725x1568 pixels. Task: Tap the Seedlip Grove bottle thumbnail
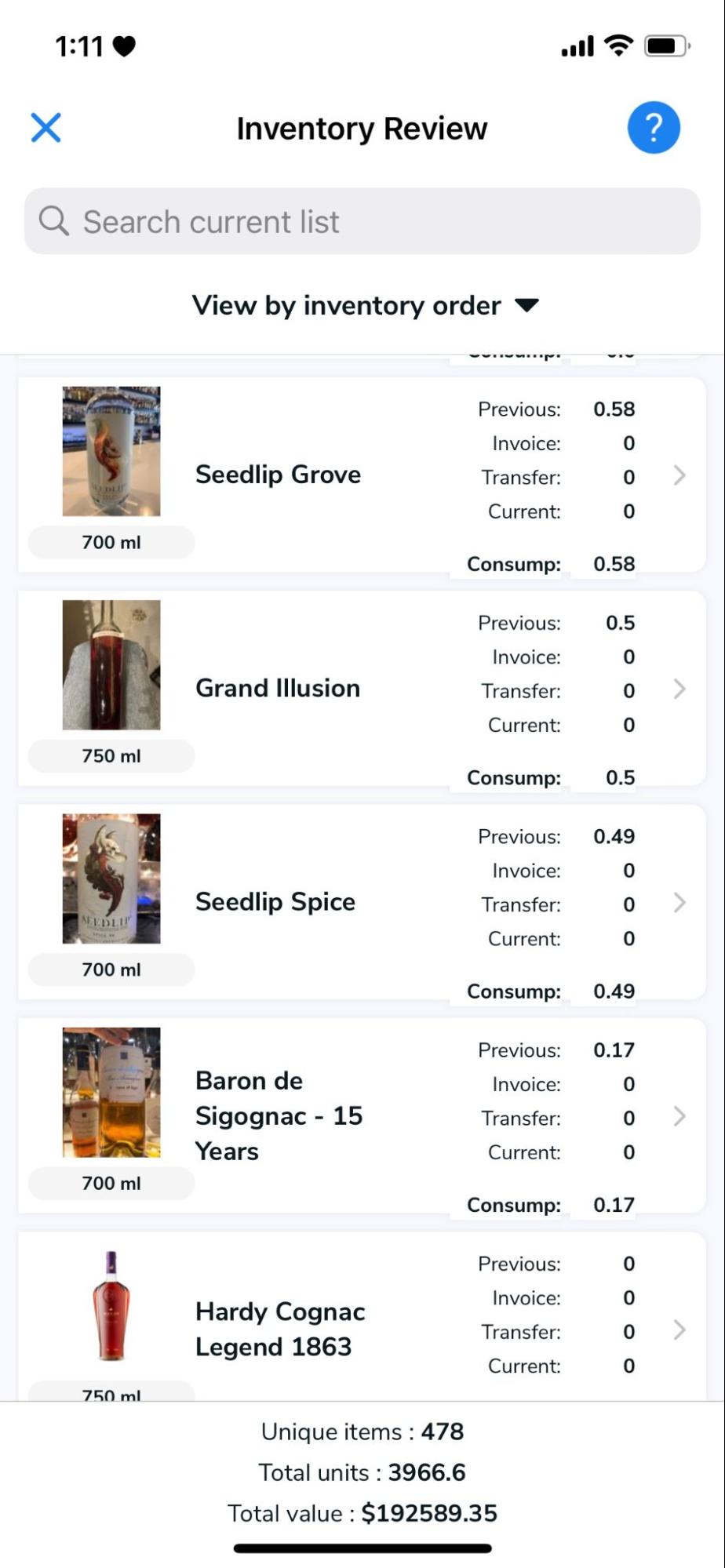pyautogui.click(x=111, y=450)
